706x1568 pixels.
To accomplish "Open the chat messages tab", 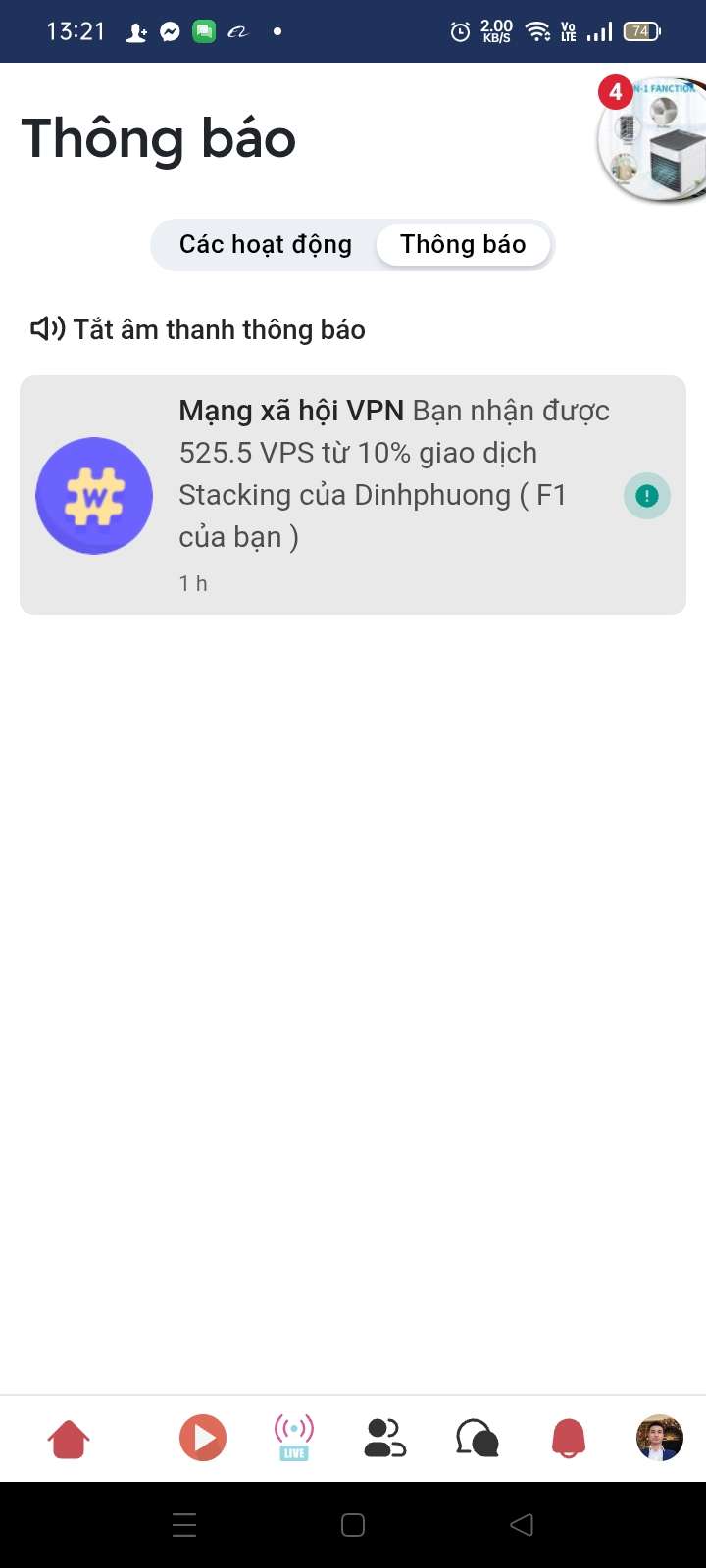I will [x=478, y=1439].
